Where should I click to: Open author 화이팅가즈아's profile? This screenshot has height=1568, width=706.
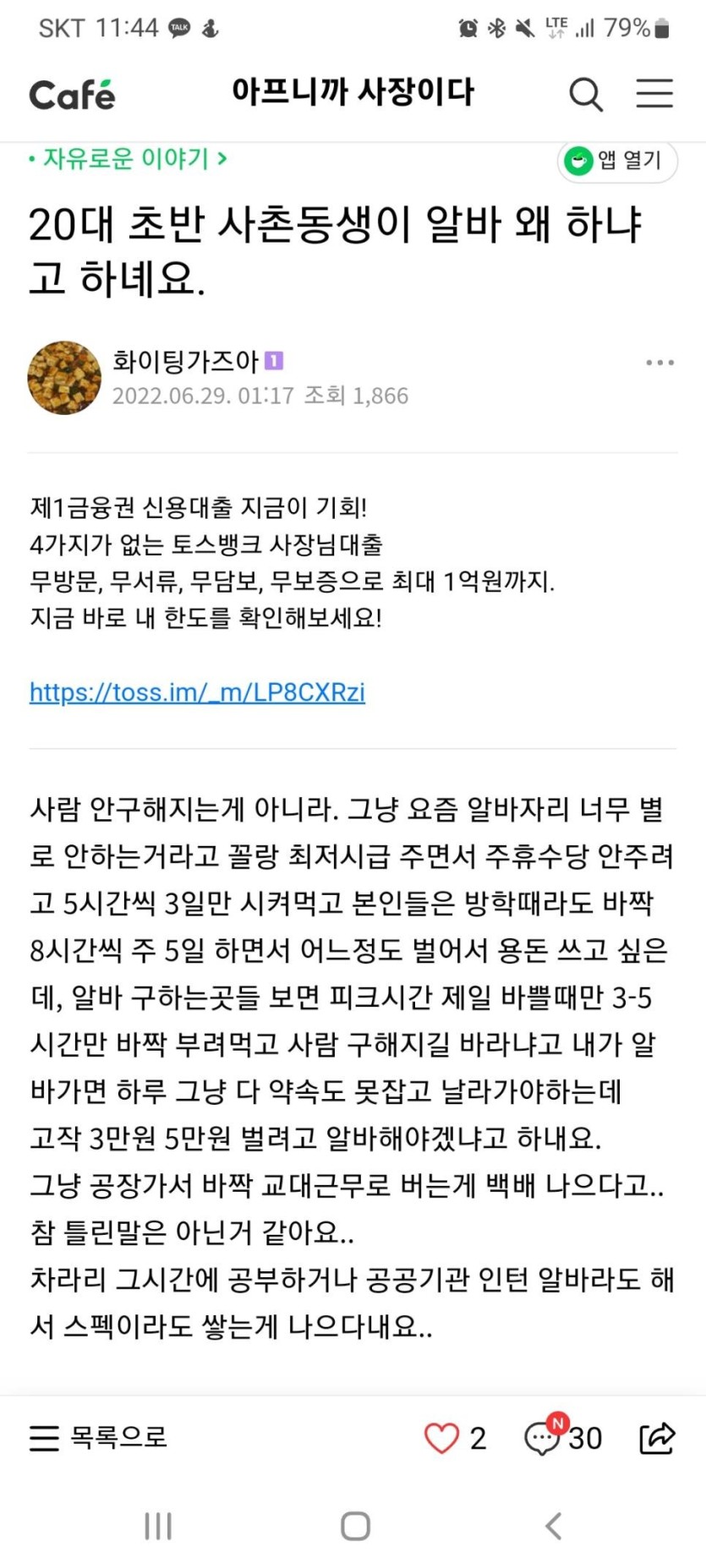pos(185,361)
